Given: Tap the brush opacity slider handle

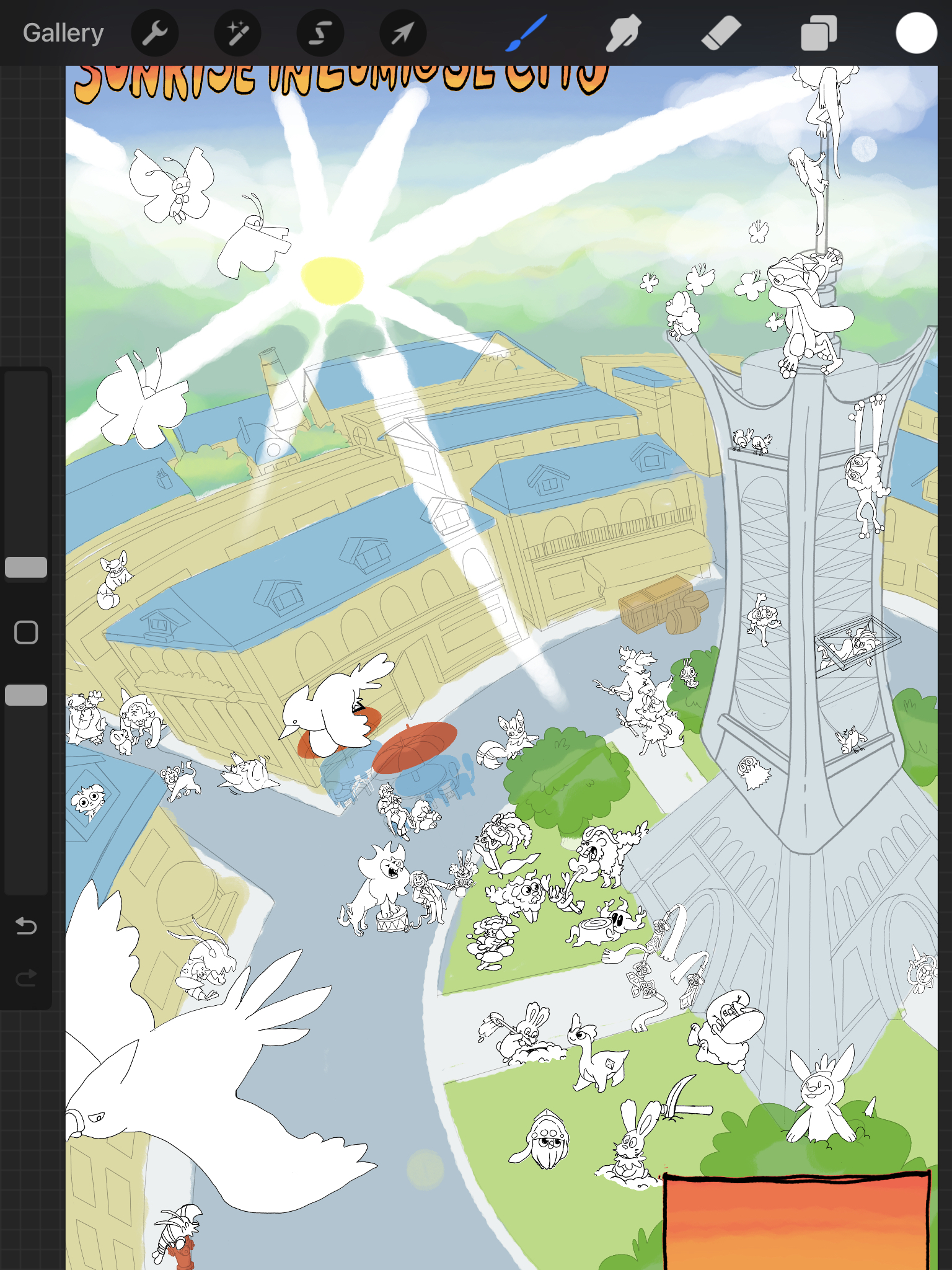Looking at the screenshot, I should pos(26,695).
